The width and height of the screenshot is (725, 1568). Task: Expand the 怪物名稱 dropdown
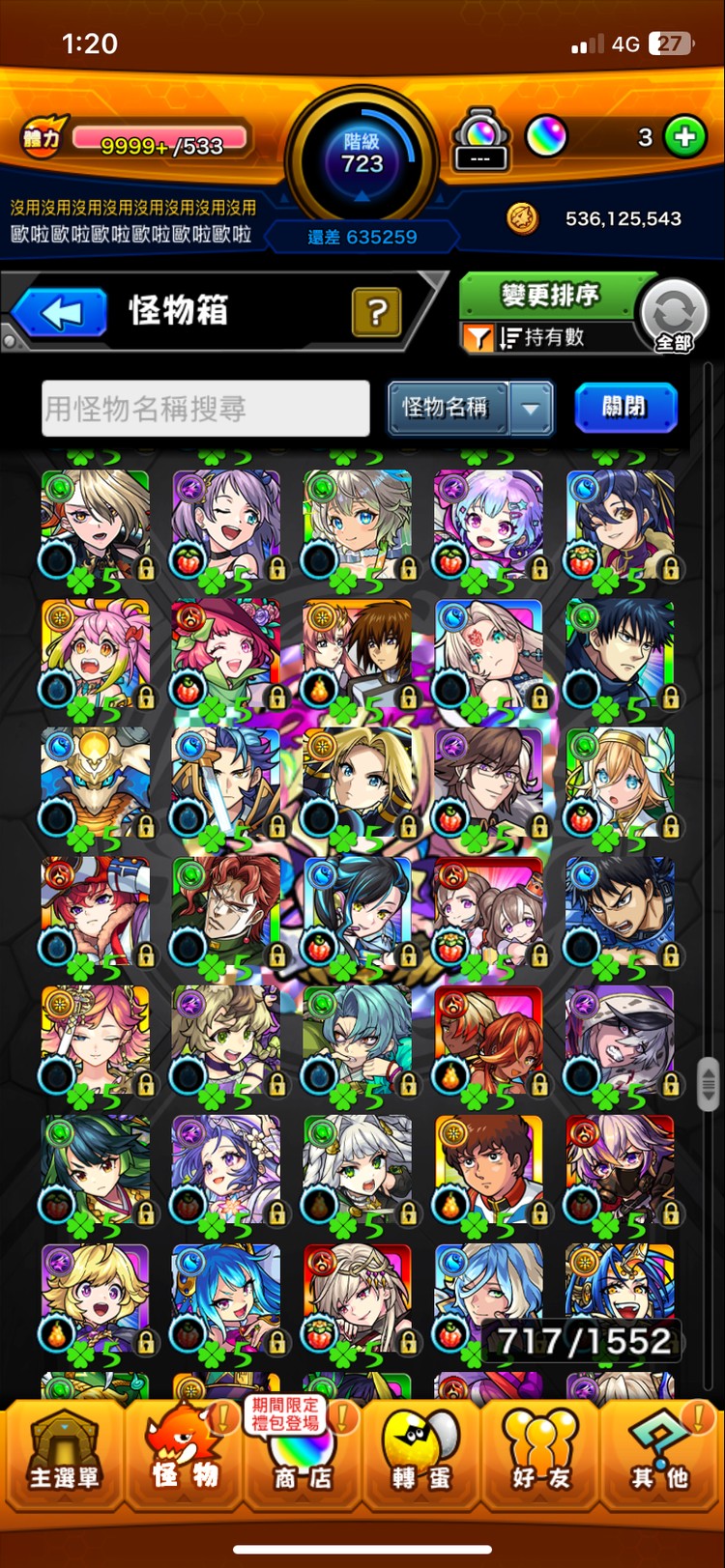click(x=531, y=409)
